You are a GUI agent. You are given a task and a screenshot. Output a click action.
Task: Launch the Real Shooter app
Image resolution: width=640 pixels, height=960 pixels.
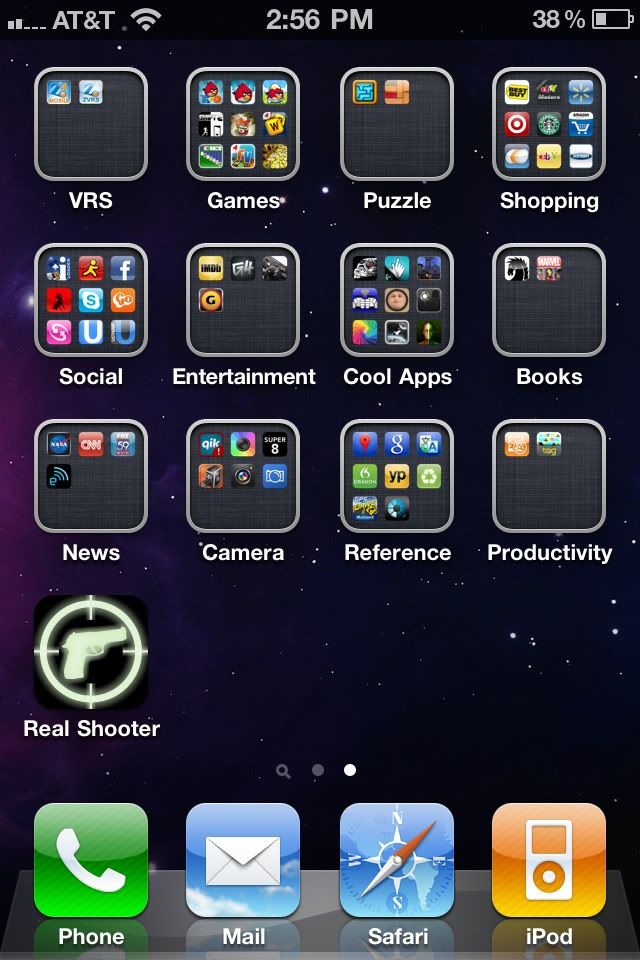click(91, 652)
